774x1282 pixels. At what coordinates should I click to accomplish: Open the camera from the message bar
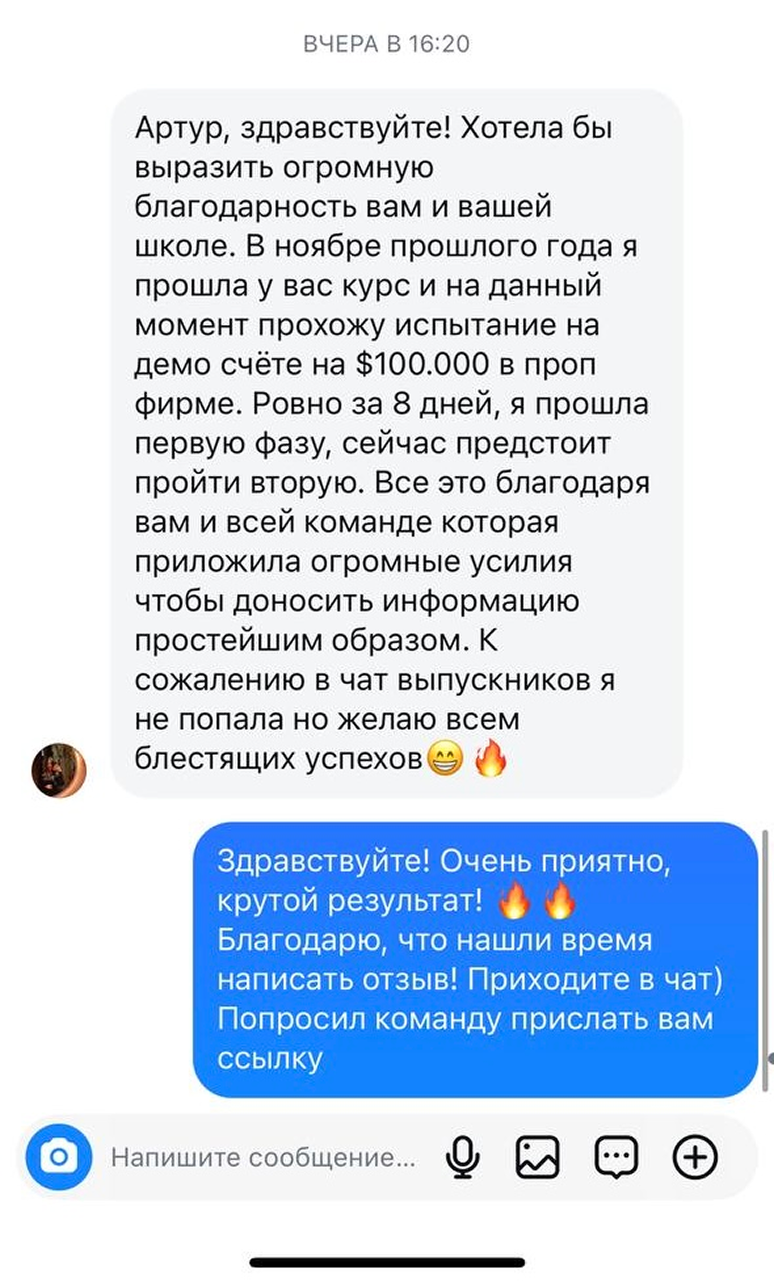pos(59,1157)
